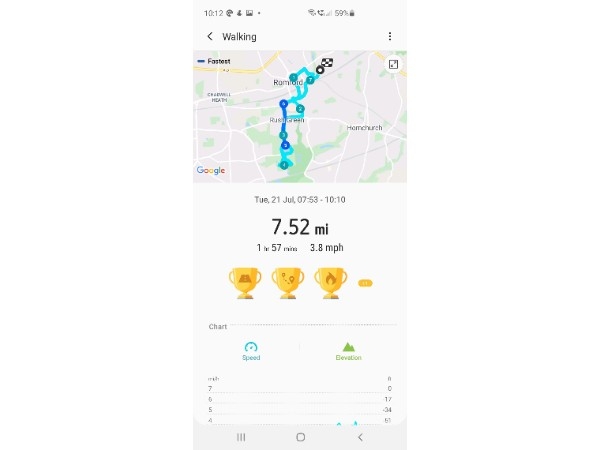Tap the third trophy with flame

coord(330,283)
